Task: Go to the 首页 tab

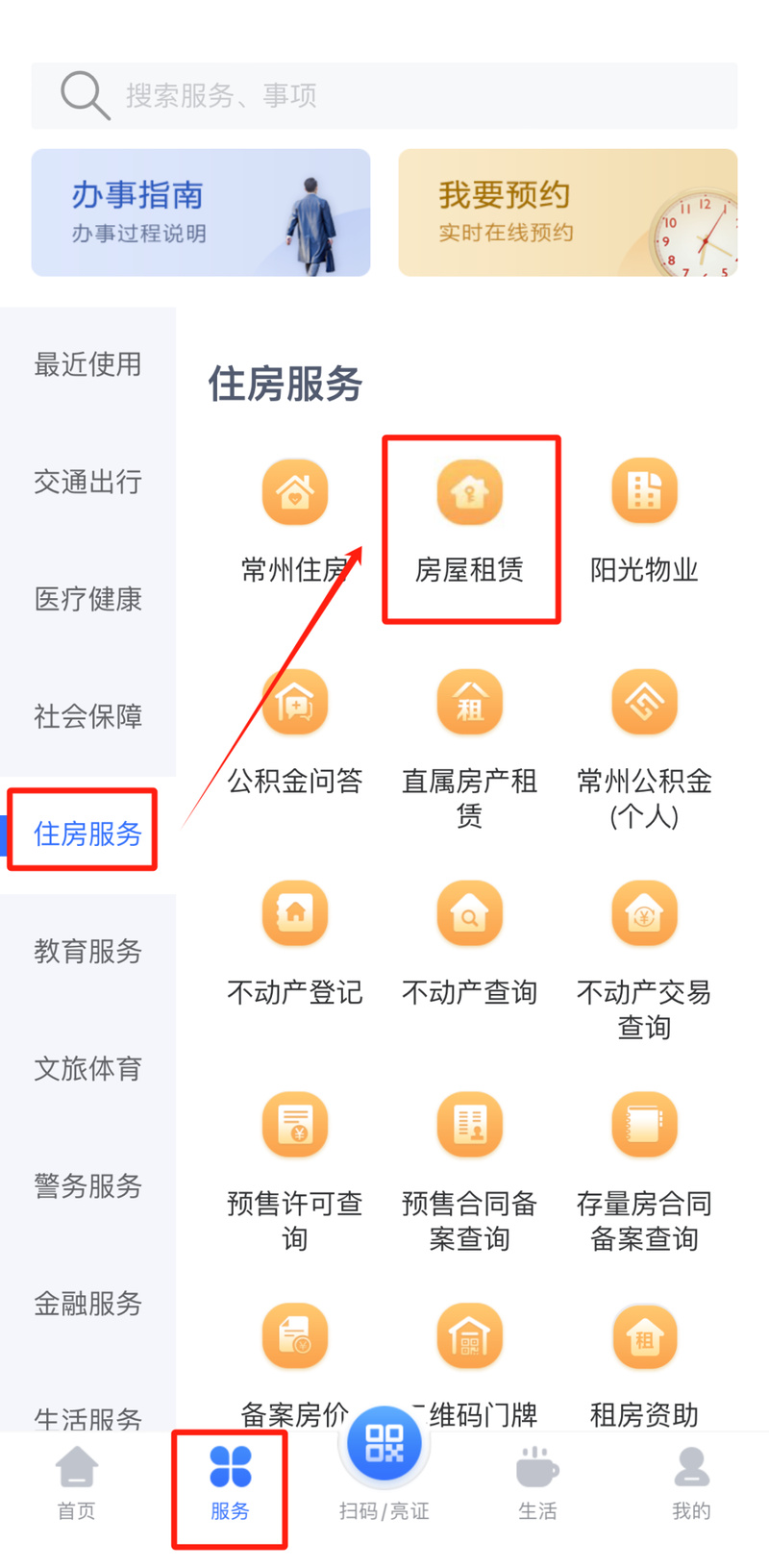Action: tap(77, 1483)
